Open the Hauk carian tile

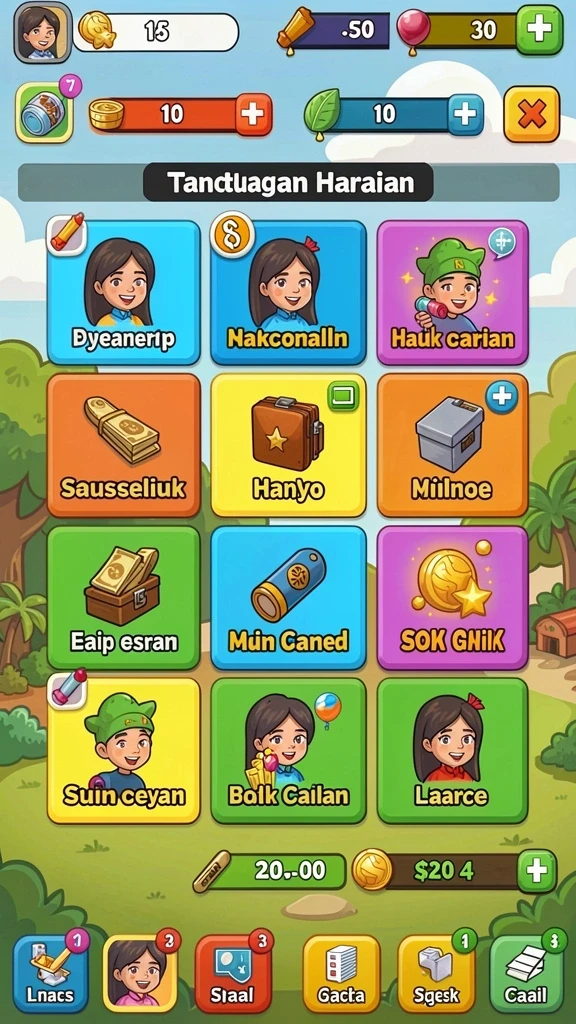453,293
